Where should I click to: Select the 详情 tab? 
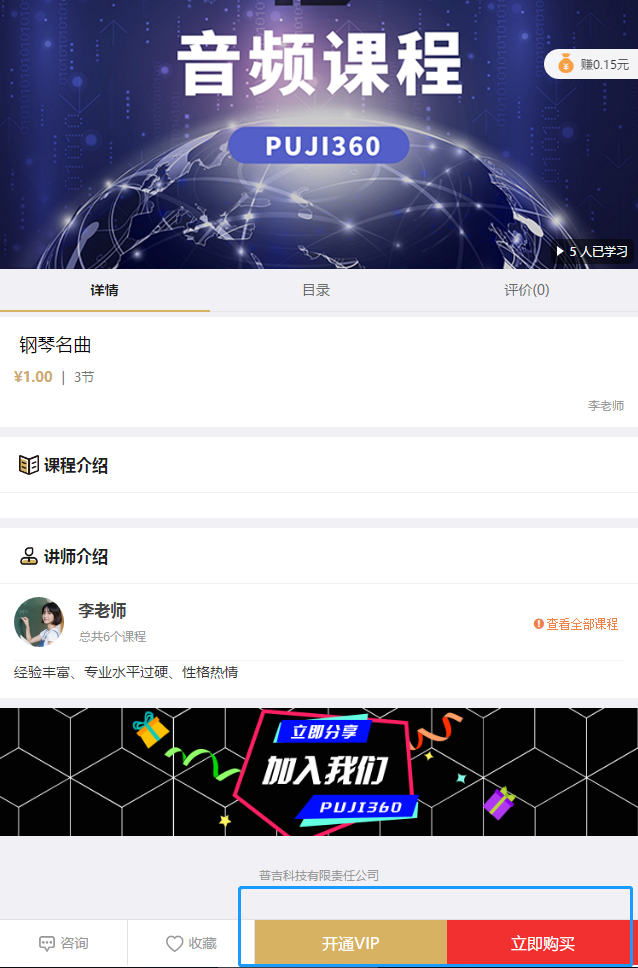pyautogui.click(x=105, y=290)
